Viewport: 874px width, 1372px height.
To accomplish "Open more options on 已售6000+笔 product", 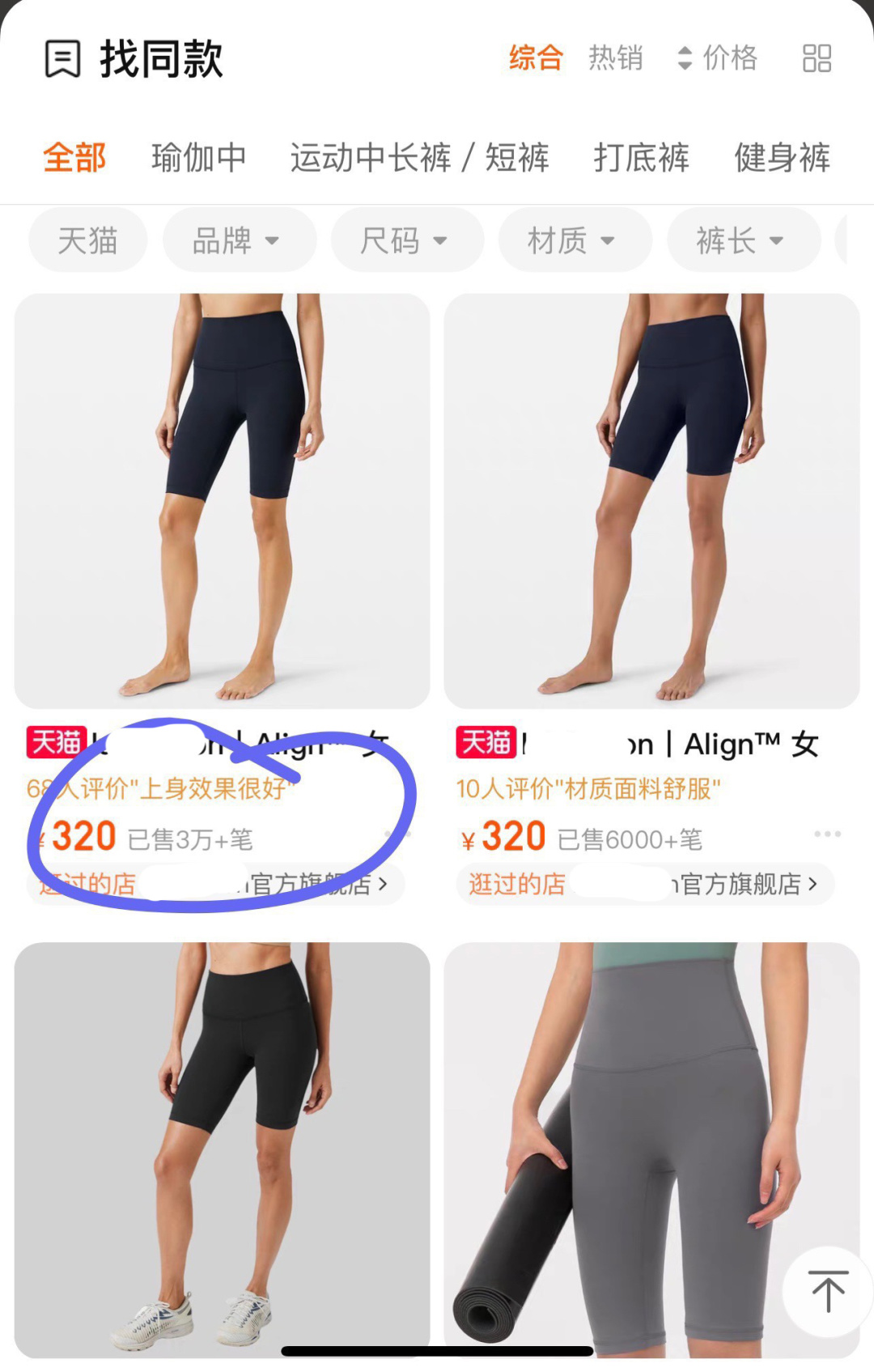I will tap(827, 834).
